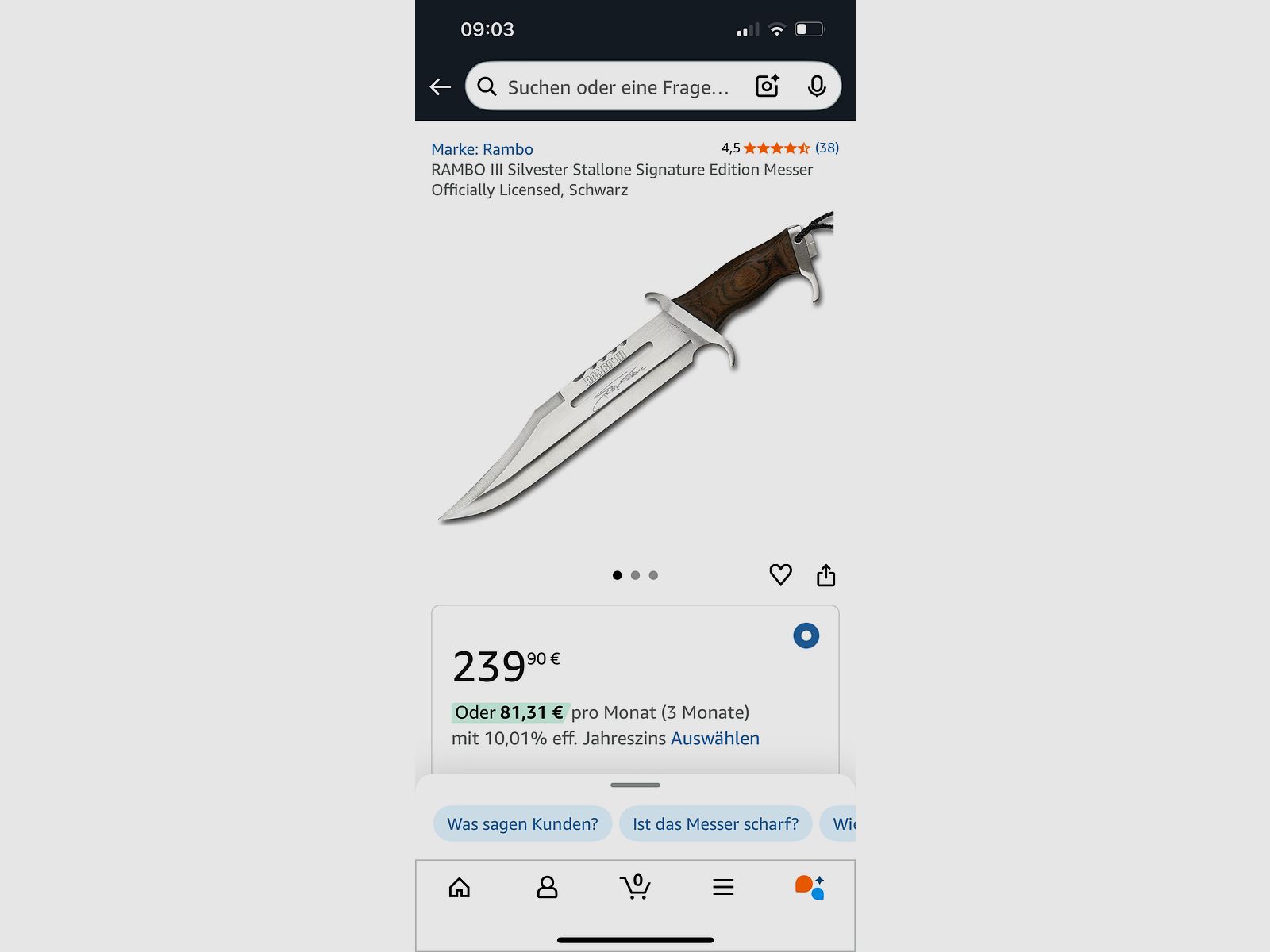The image size is (1270, 952).
Task: Ask 'Ist das Messer scharf?'
Action: click(x=715, y=823)
